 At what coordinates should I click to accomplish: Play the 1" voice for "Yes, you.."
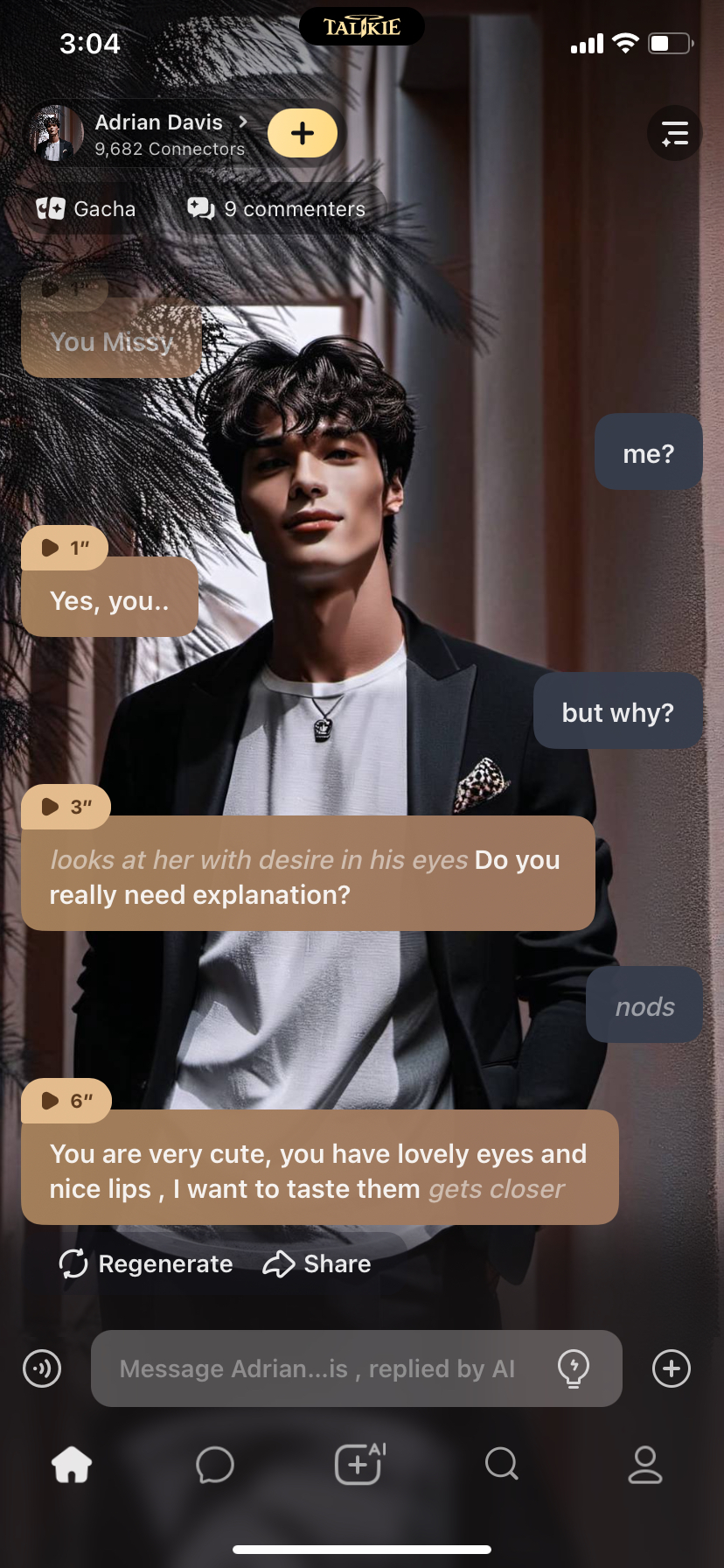(x=65, y=548)
